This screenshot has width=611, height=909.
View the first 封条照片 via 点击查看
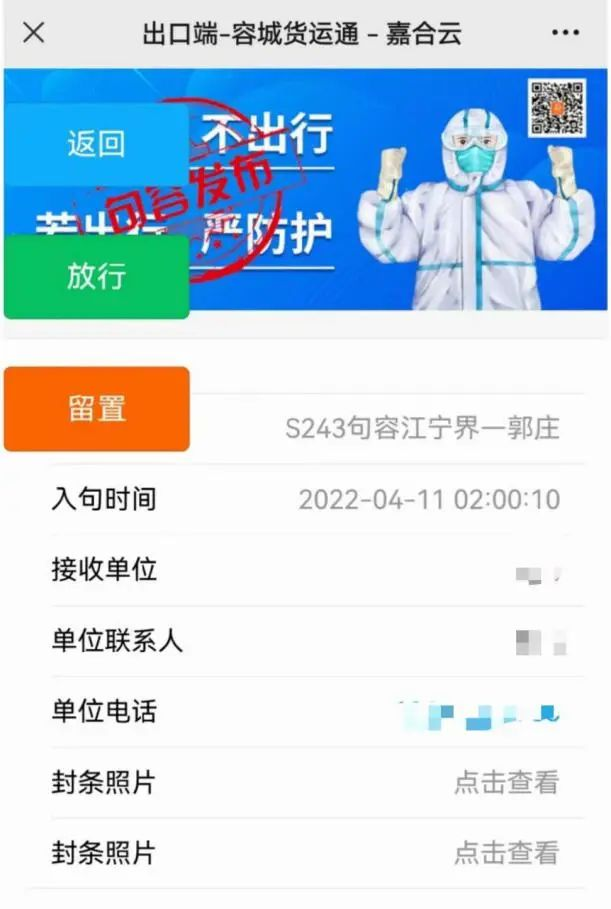click(x=506, y=782)
